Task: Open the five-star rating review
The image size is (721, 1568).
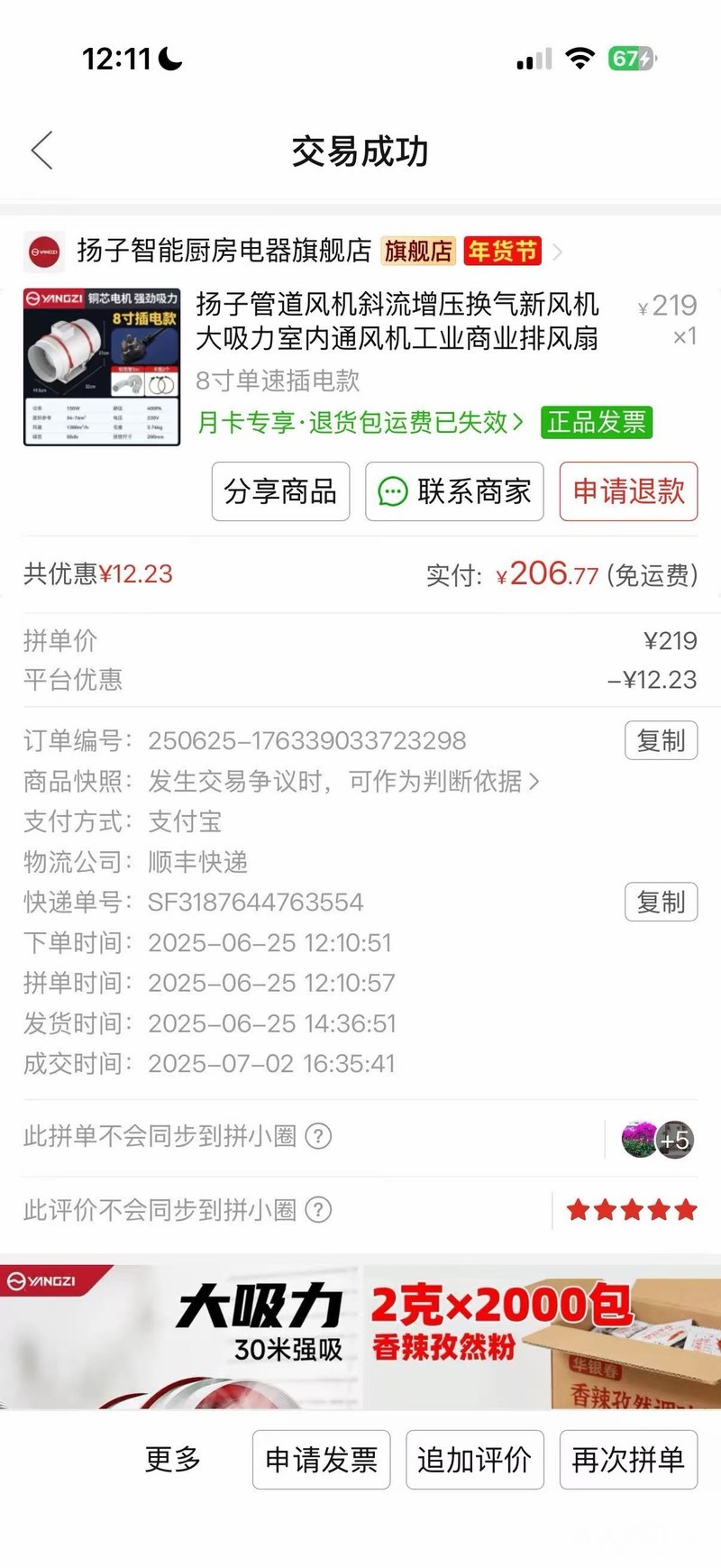Action: click(631, 1210)
